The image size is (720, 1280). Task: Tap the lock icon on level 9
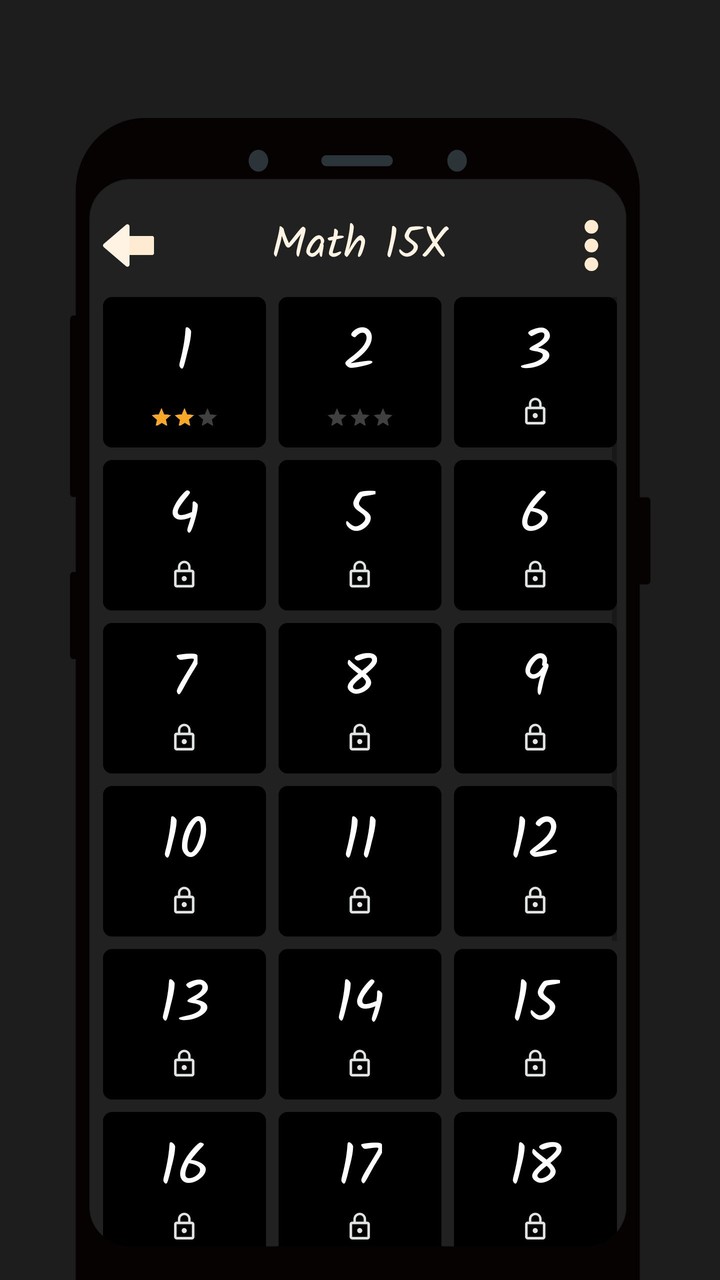pos(535,738)
